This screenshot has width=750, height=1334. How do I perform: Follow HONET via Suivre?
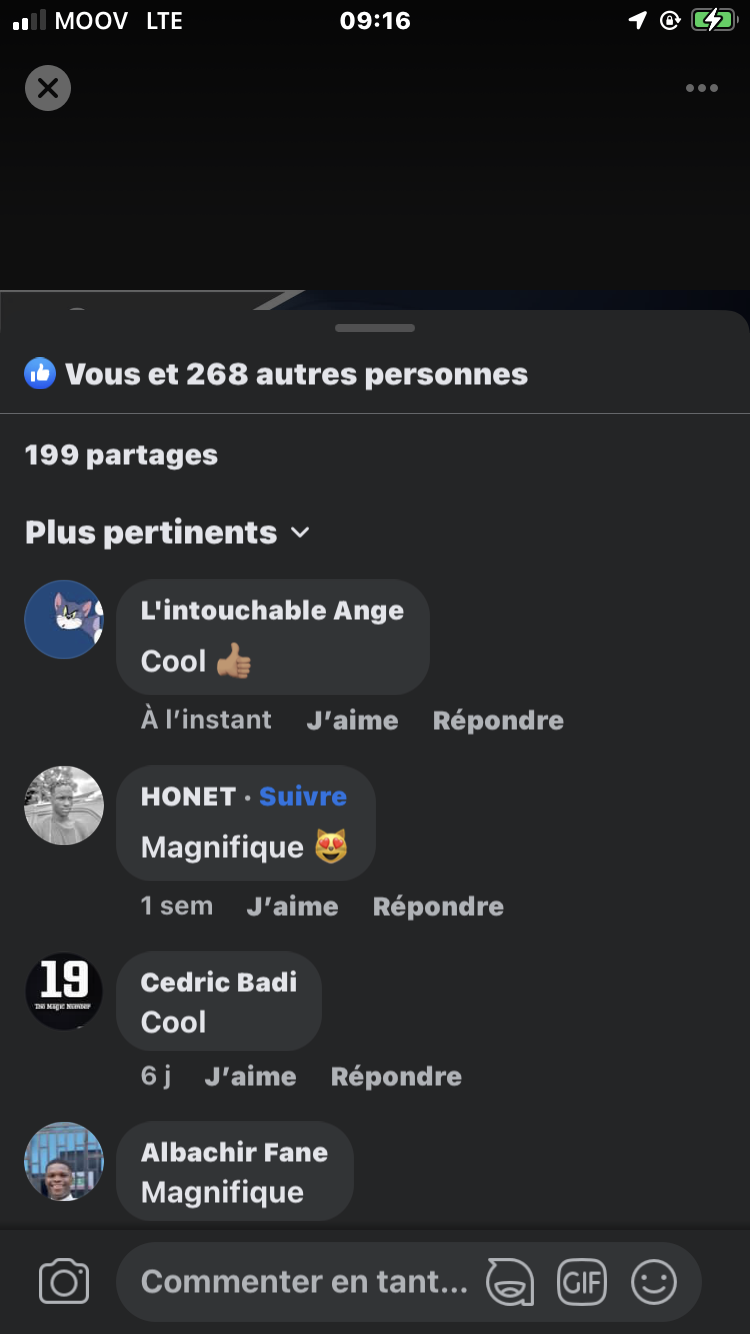click(x=302, y=796)
